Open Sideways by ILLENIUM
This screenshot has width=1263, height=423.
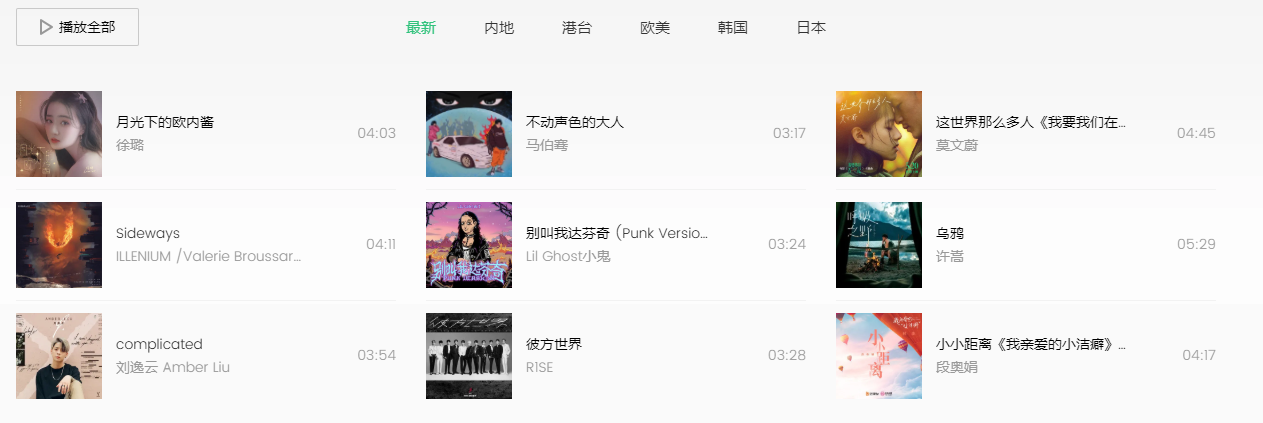point(148,233)
